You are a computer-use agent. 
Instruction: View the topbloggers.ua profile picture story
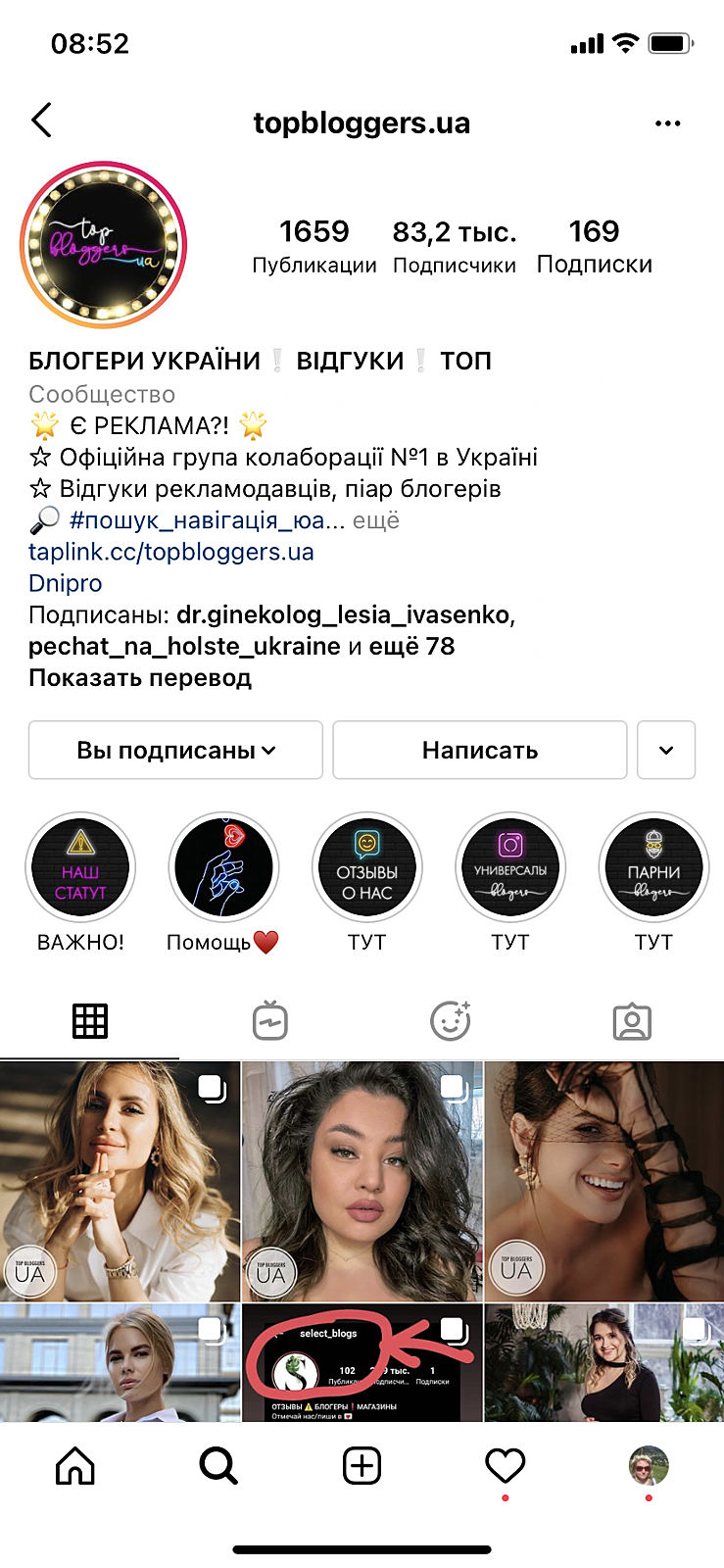click(104, 244)
